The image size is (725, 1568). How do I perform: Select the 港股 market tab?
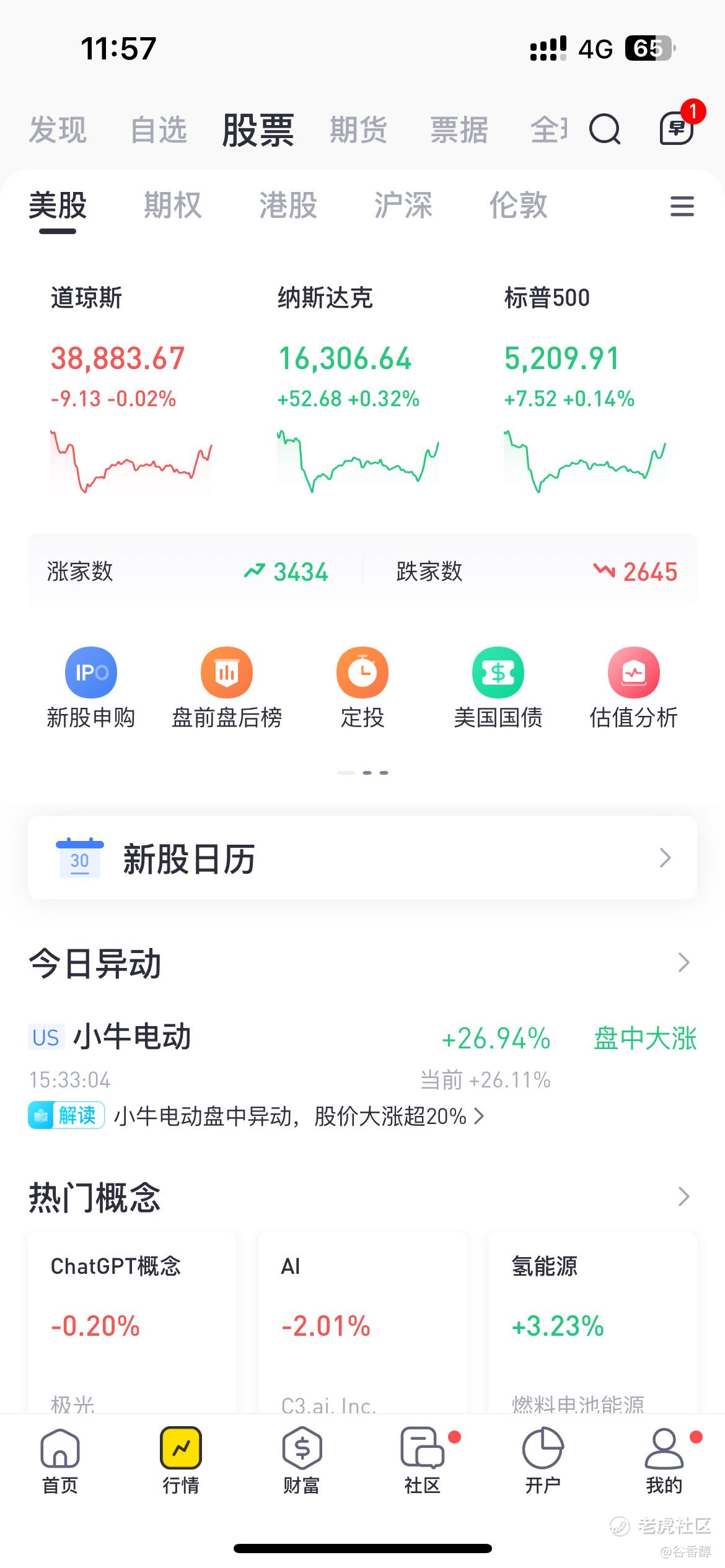pyautogui.click(x=288, y=205)
